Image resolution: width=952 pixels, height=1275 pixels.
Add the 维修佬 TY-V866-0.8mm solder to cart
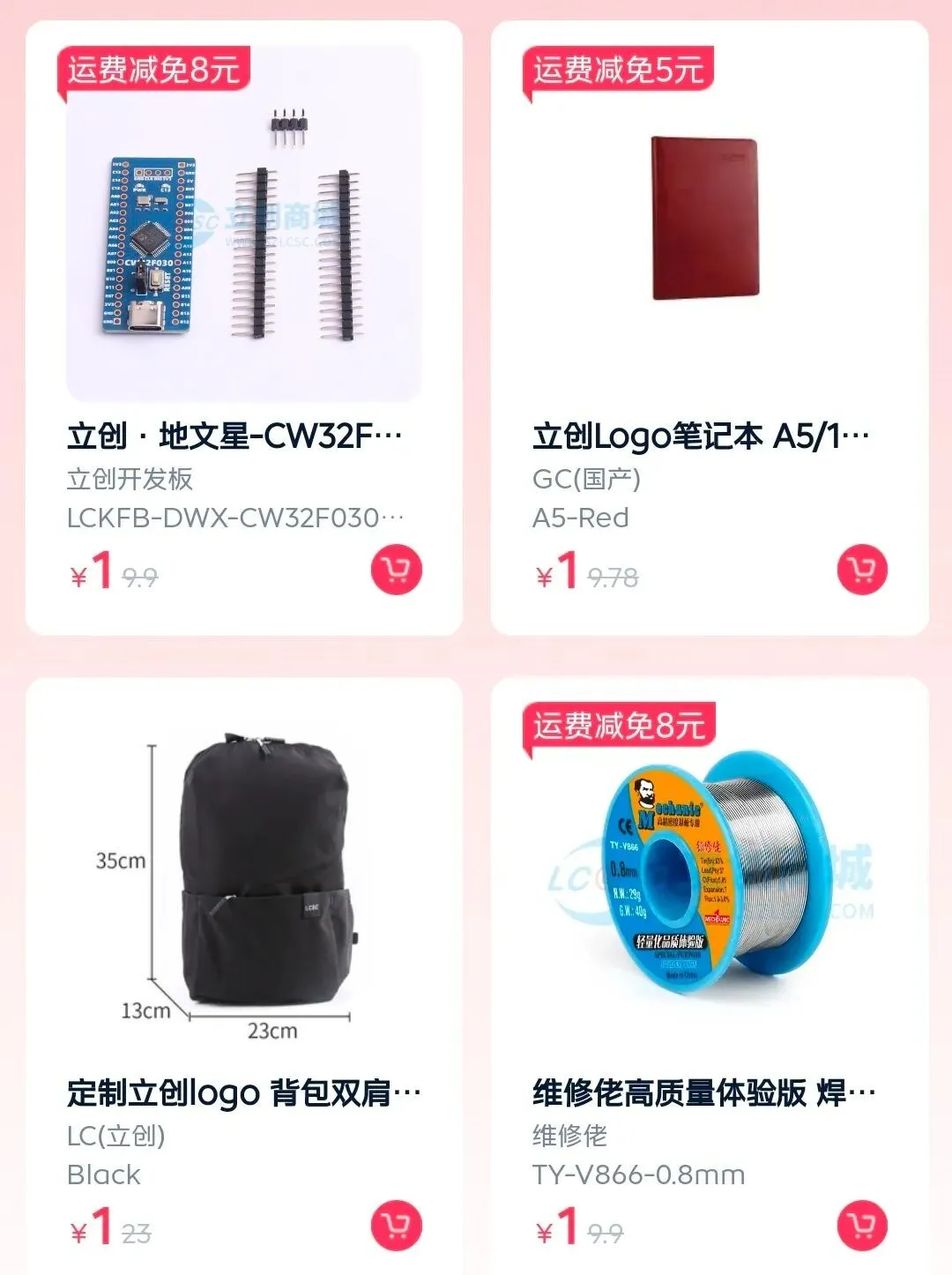click(x=861, y=1227)
